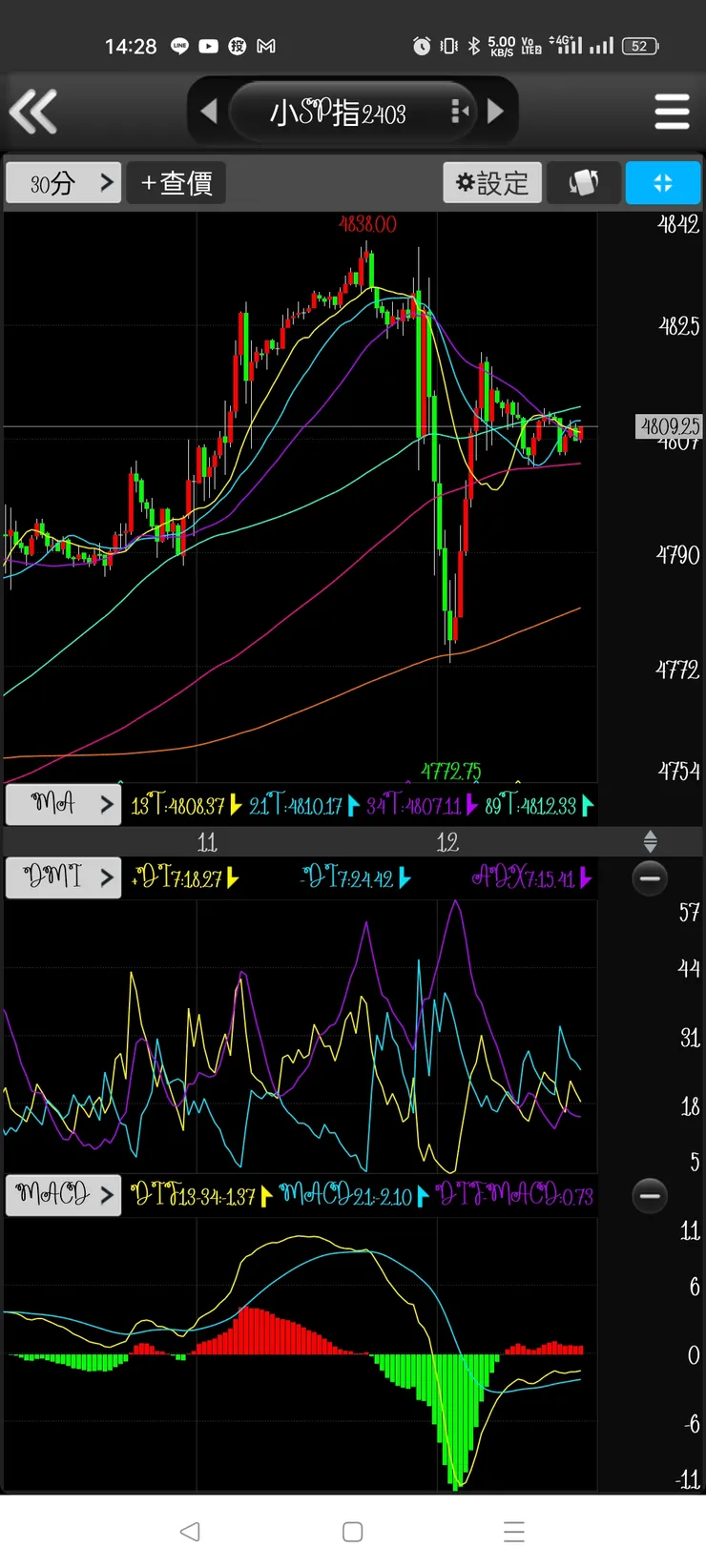The width and height of the screenshot is (706, 1568).
Task: Go back with the double-arrow icon
Action: point(33,112)
